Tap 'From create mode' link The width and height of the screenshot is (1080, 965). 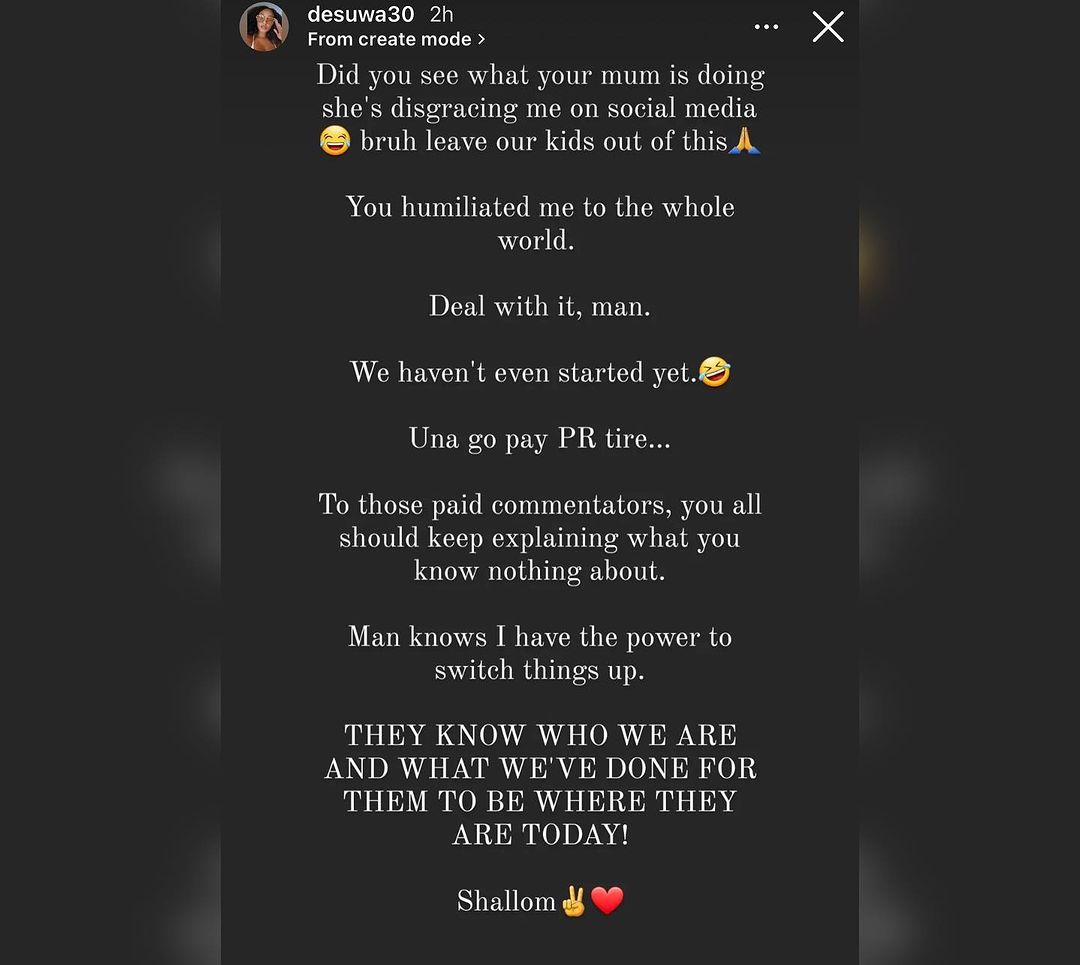pyautogui.click(x=396, y=40)
